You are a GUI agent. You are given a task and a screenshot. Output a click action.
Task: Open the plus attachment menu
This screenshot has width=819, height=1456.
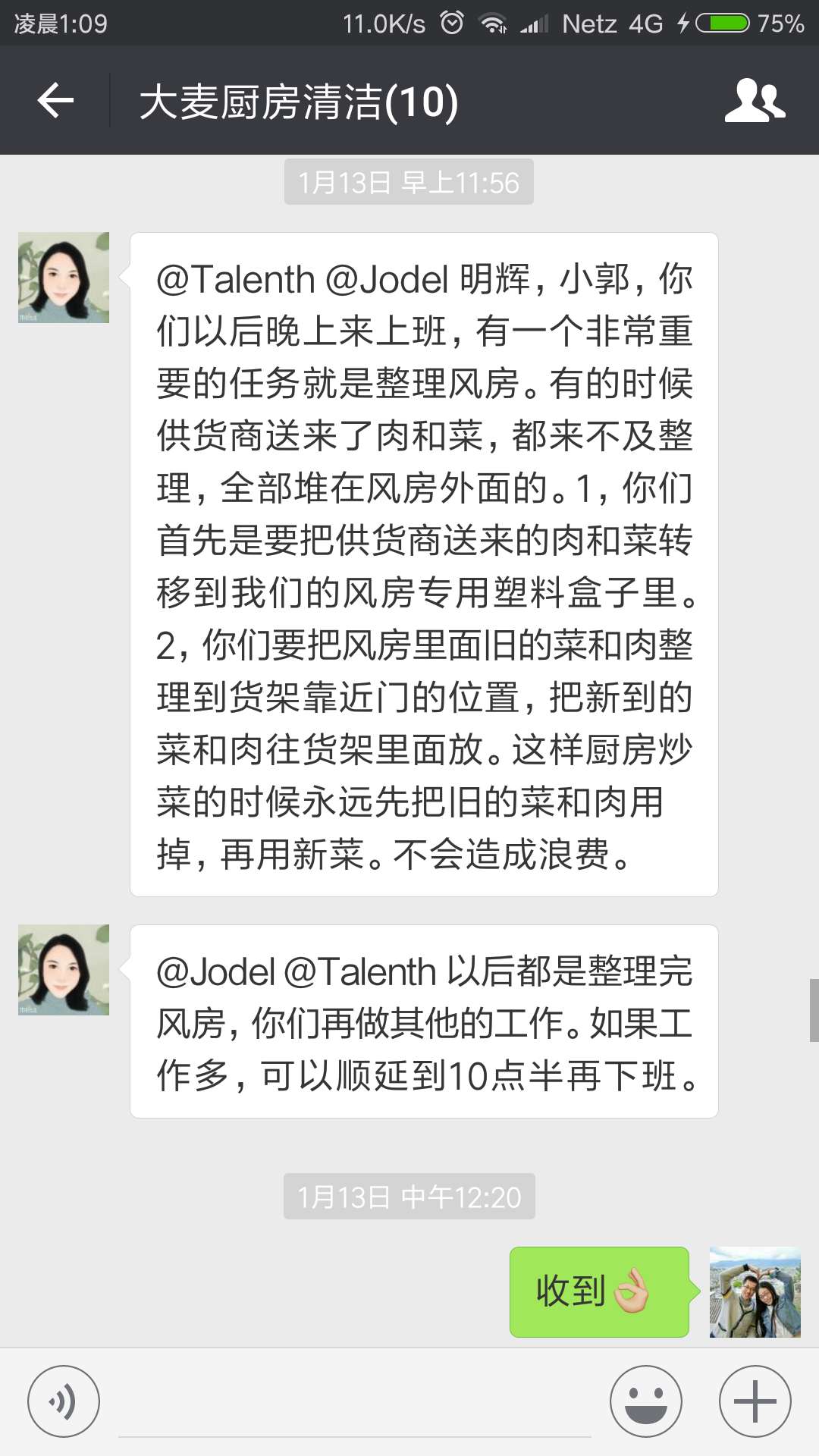coord(755,1401)
